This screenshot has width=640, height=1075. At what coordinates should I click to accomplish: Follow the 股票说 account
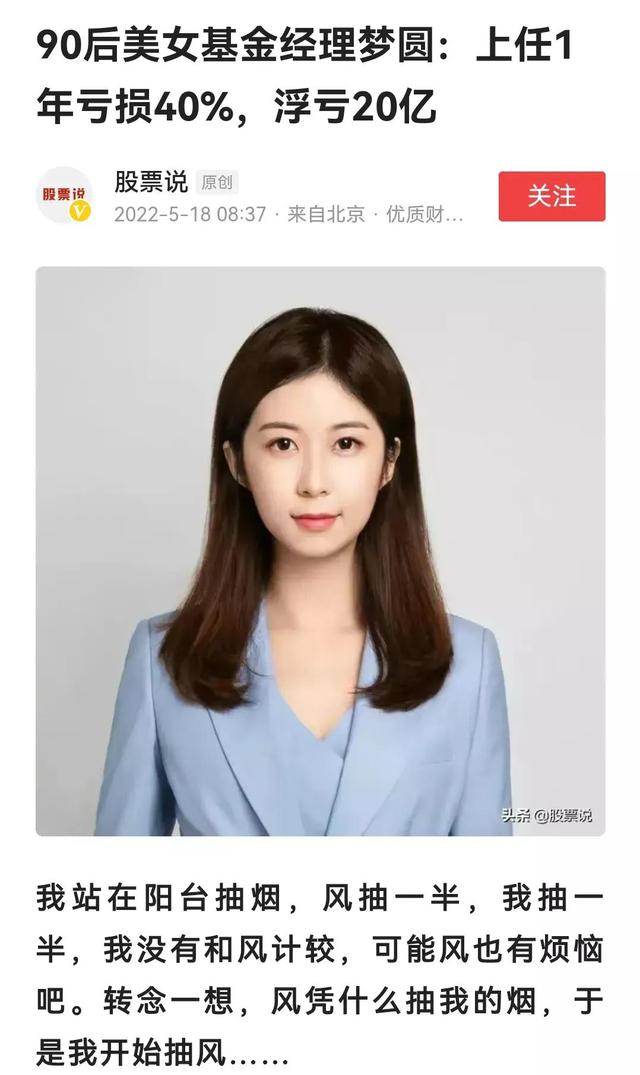[551, 196]
